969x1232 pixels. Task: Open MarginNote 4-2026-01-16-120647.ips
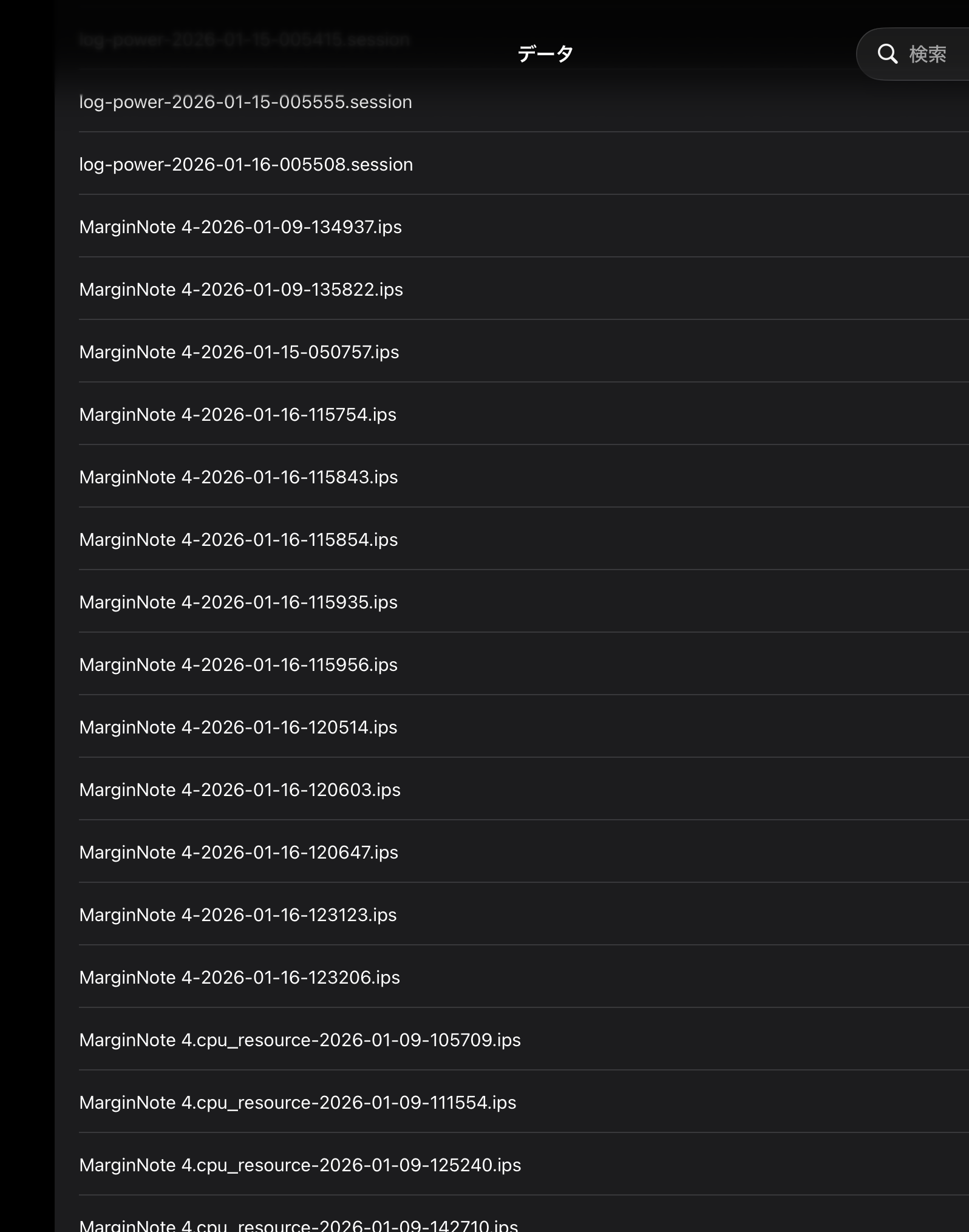(239, 853)
